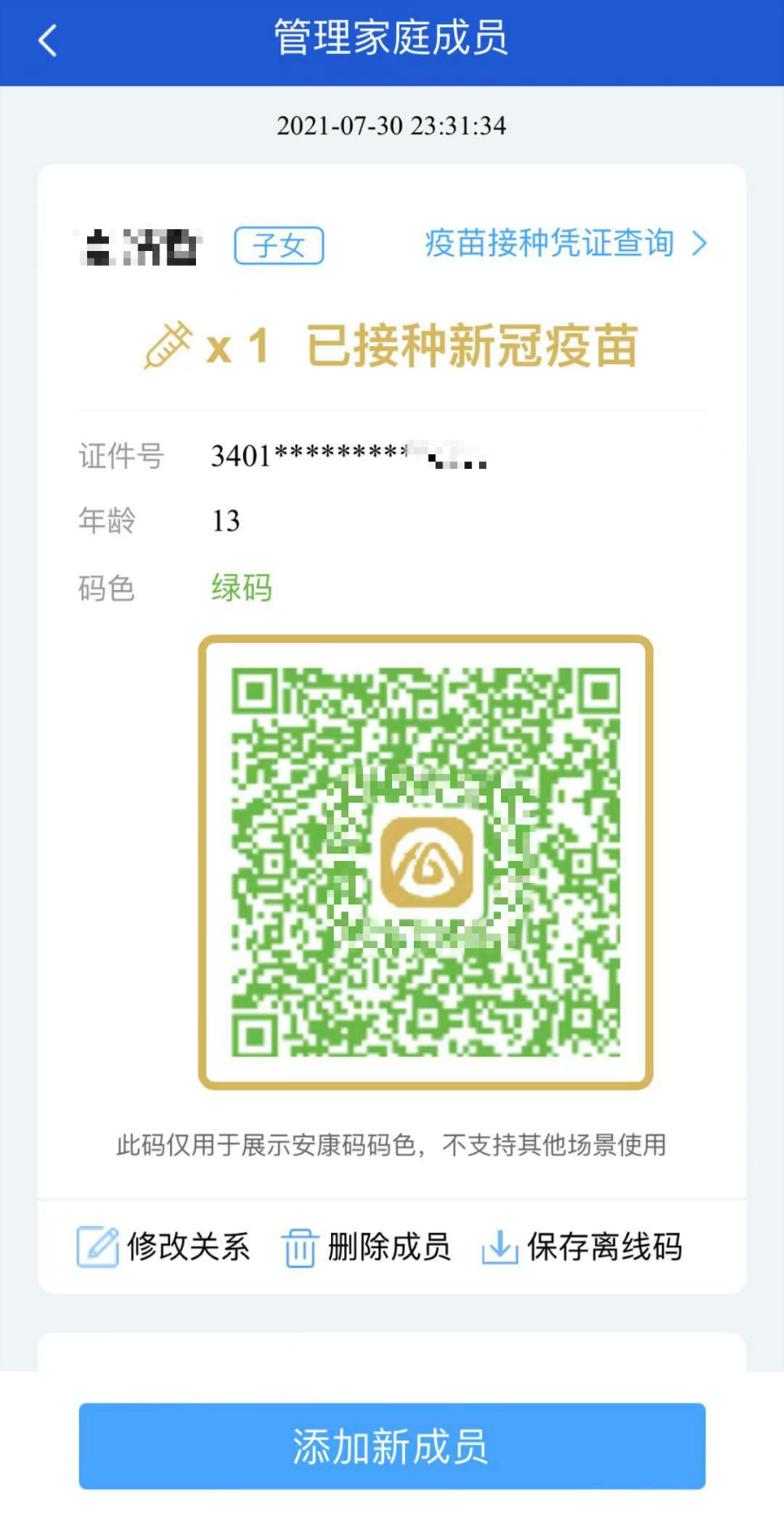The image size is (784, 1518).
Task: Open 疫苗接种凭证查询 link
Action: coord(565,243)
